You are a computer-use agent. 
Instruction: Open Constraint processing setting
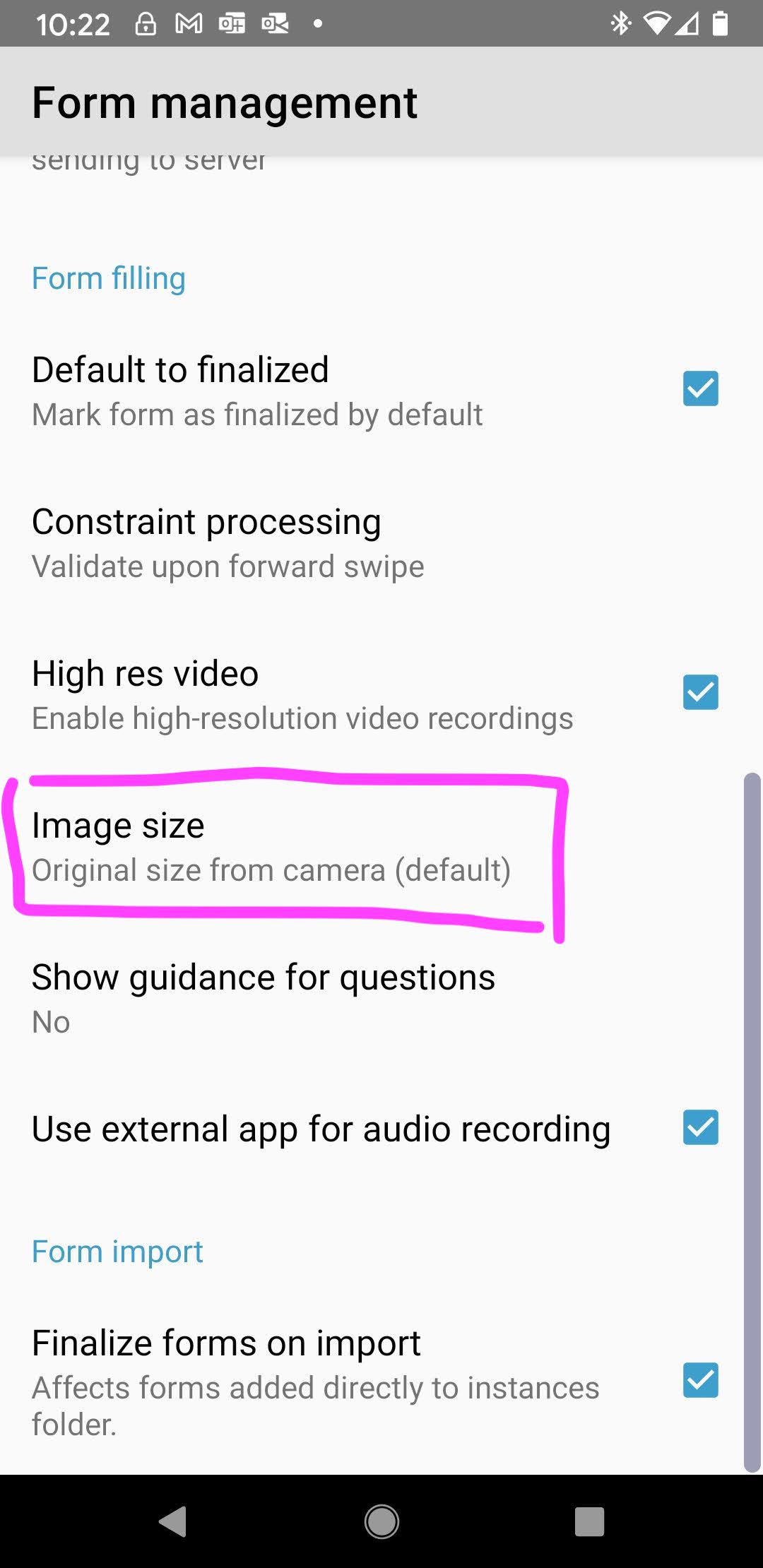point(381,542)
